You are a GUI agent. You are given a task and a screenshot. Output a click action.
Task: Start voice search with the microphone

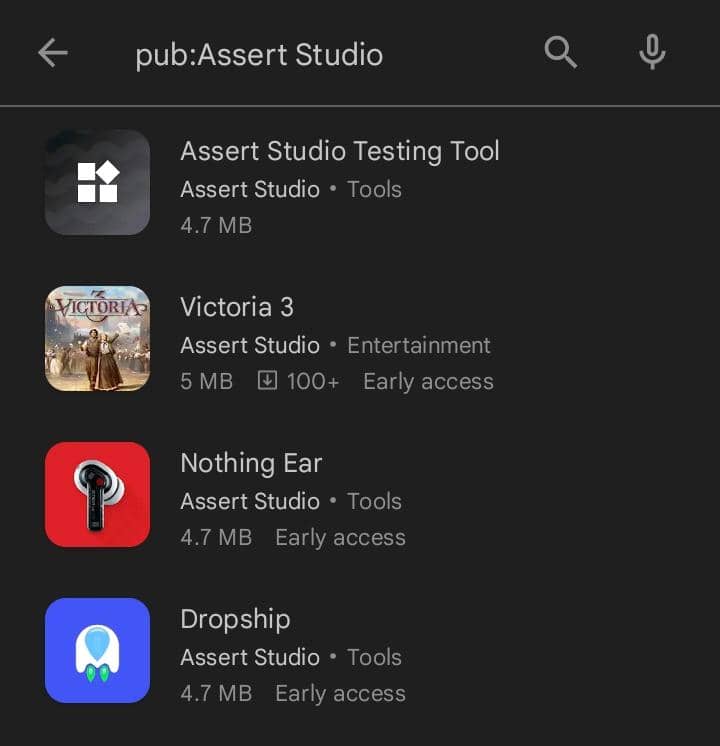coord(652,53)
